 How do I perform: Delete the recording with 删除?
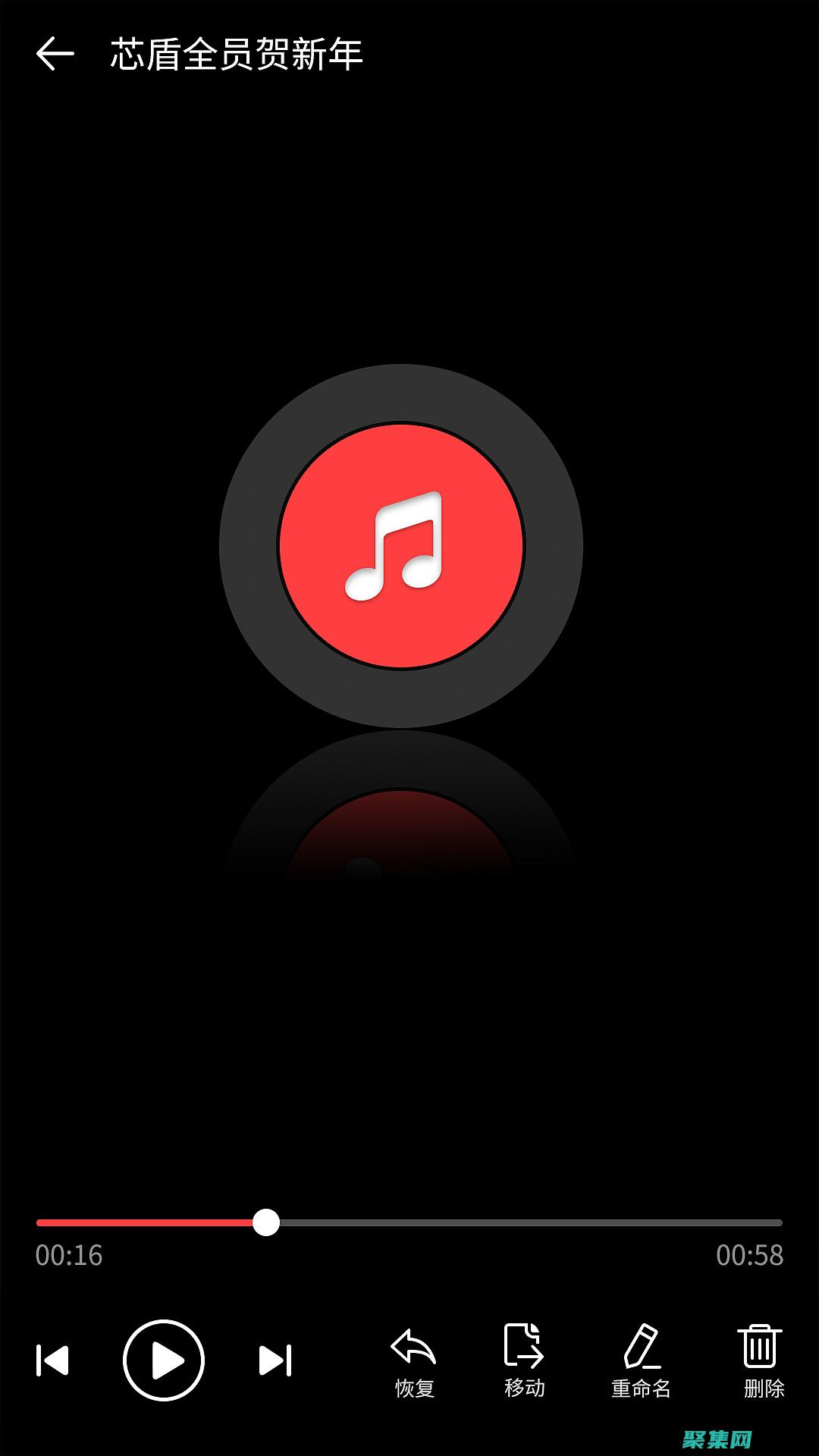click(x=761, y=1361)
